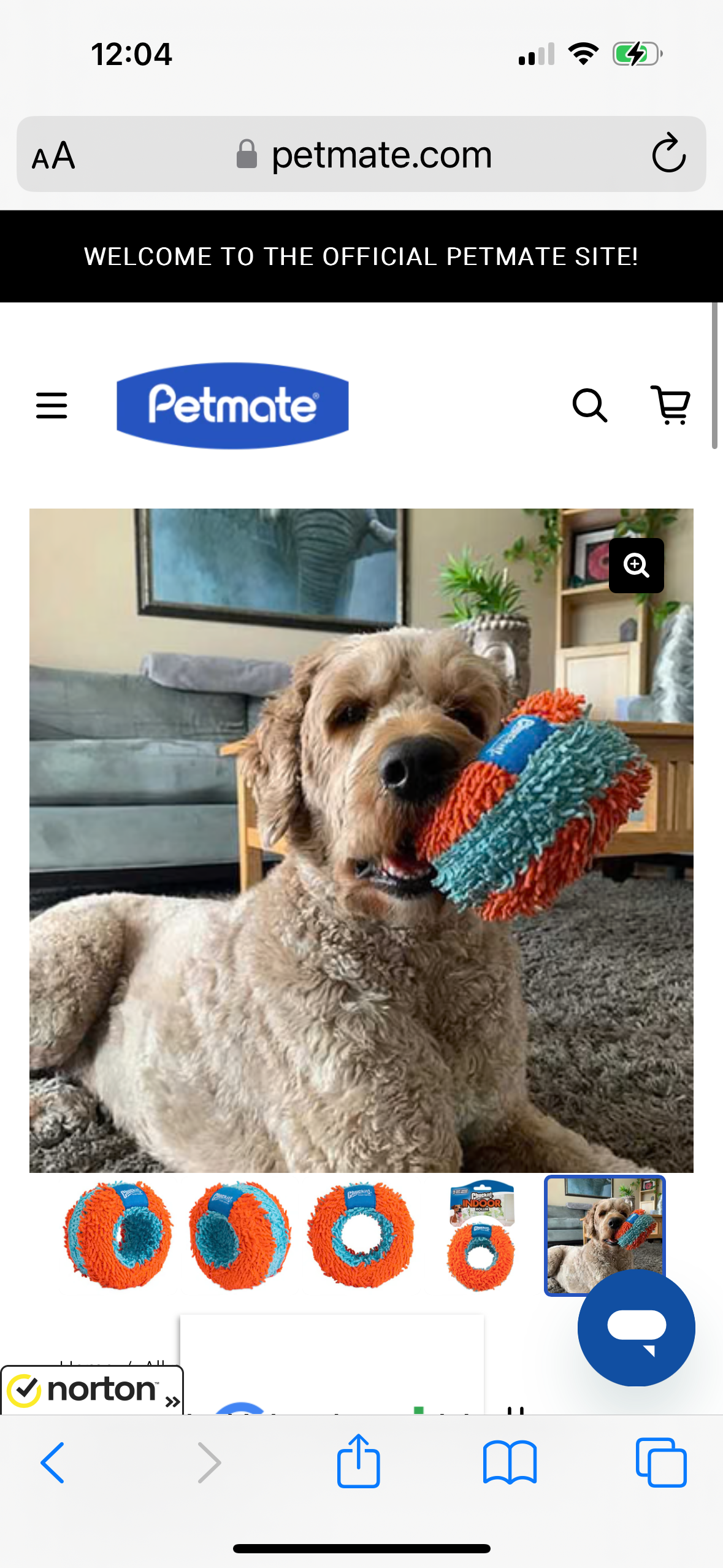Select the first toy thumbnail
The image size is (723, 1568).
pos(118,1235)
